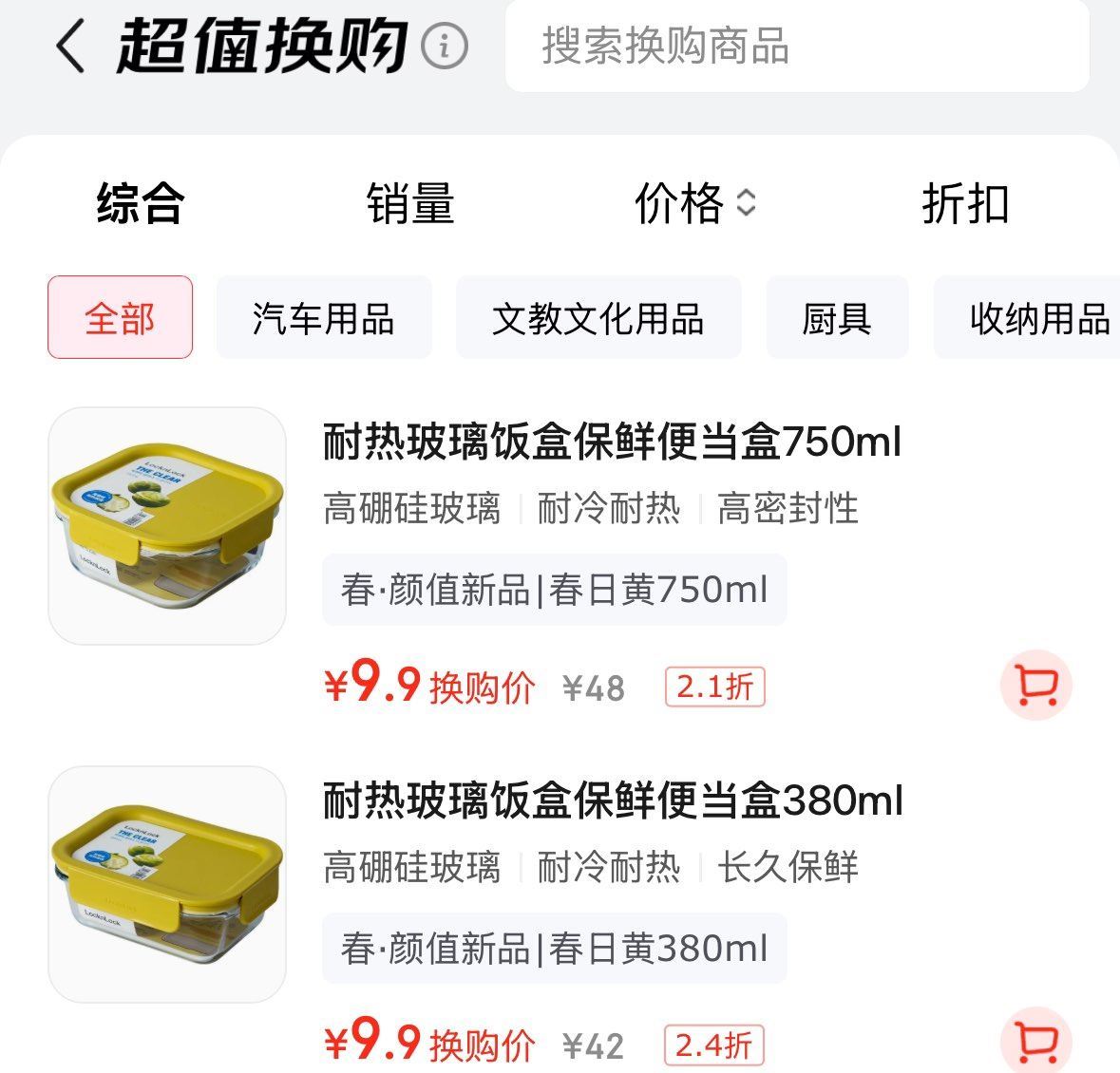The height and width of the screenshot is (1073, 1120).
Task: Filter by 收纳用品 category
Action: click(1035, 317)
